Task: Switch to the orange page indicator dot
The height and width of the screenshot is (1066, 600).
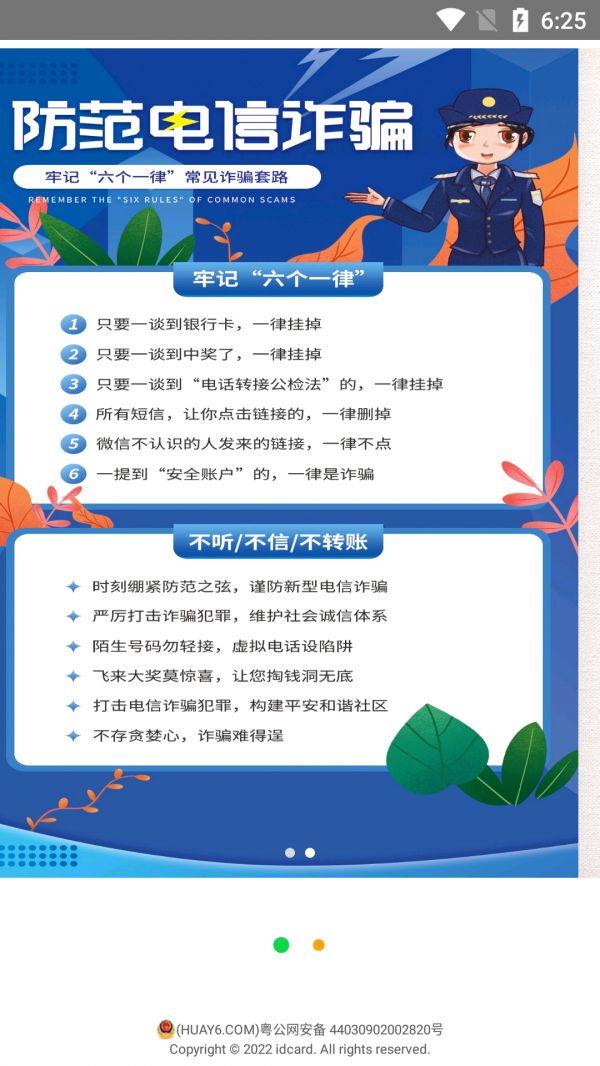Action: [319, 945]
